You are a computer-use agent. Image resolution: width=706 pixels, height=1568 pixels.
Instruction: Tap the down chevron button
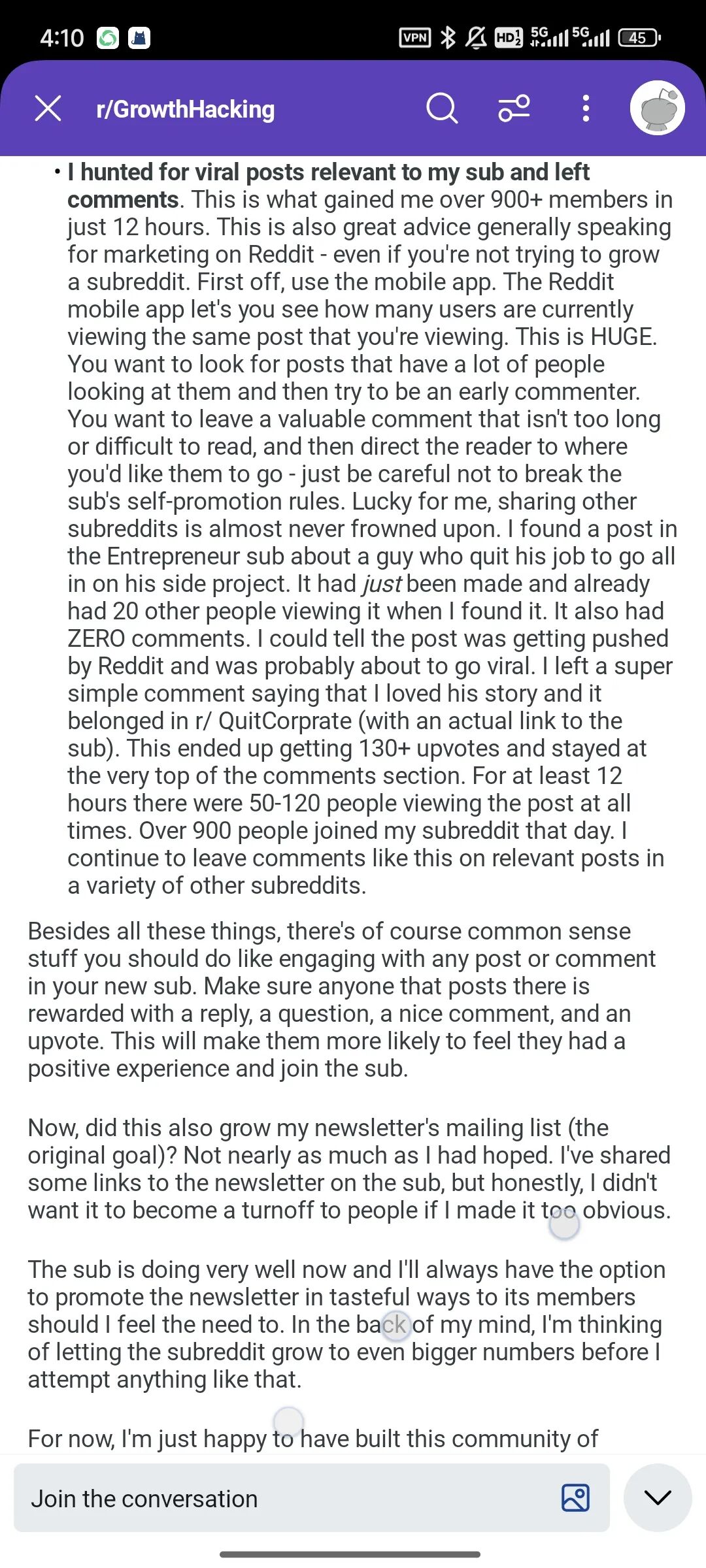(658, 1498)
